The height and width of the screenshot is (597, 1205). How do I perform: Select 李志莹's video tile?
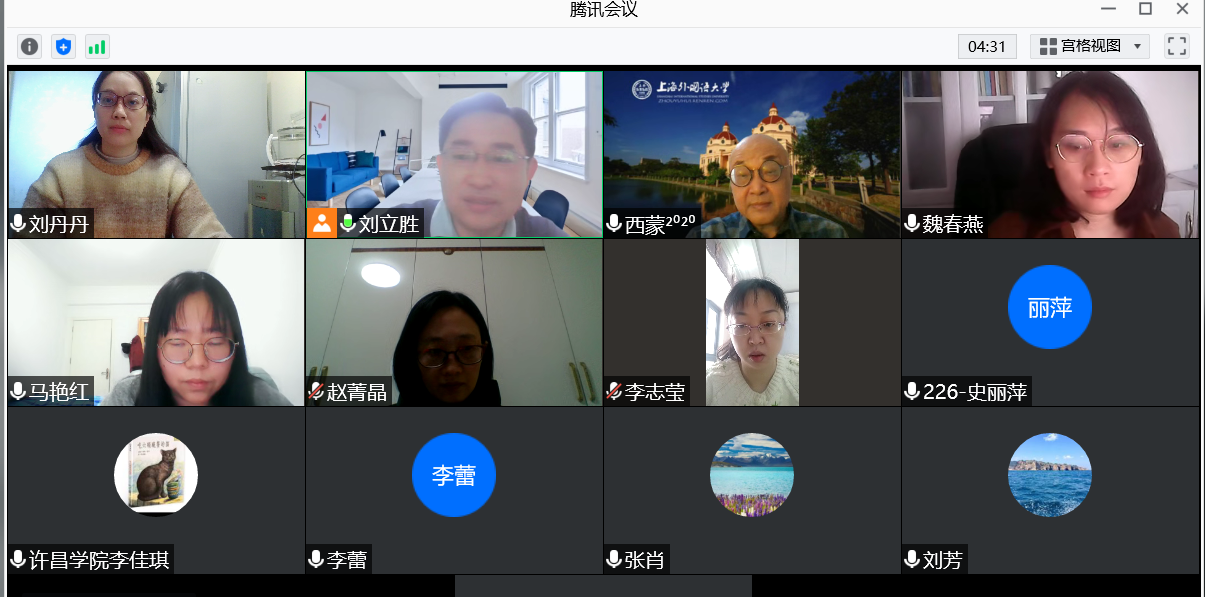pos(752,322)
